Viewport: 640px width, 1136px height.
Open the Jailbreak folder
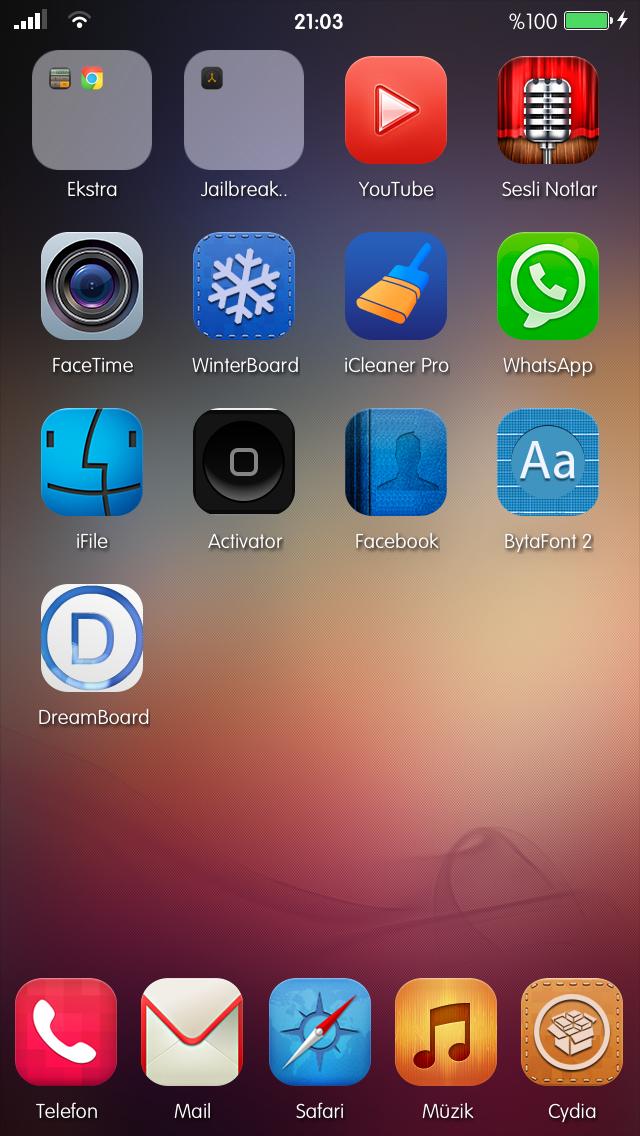pos(244,110)
